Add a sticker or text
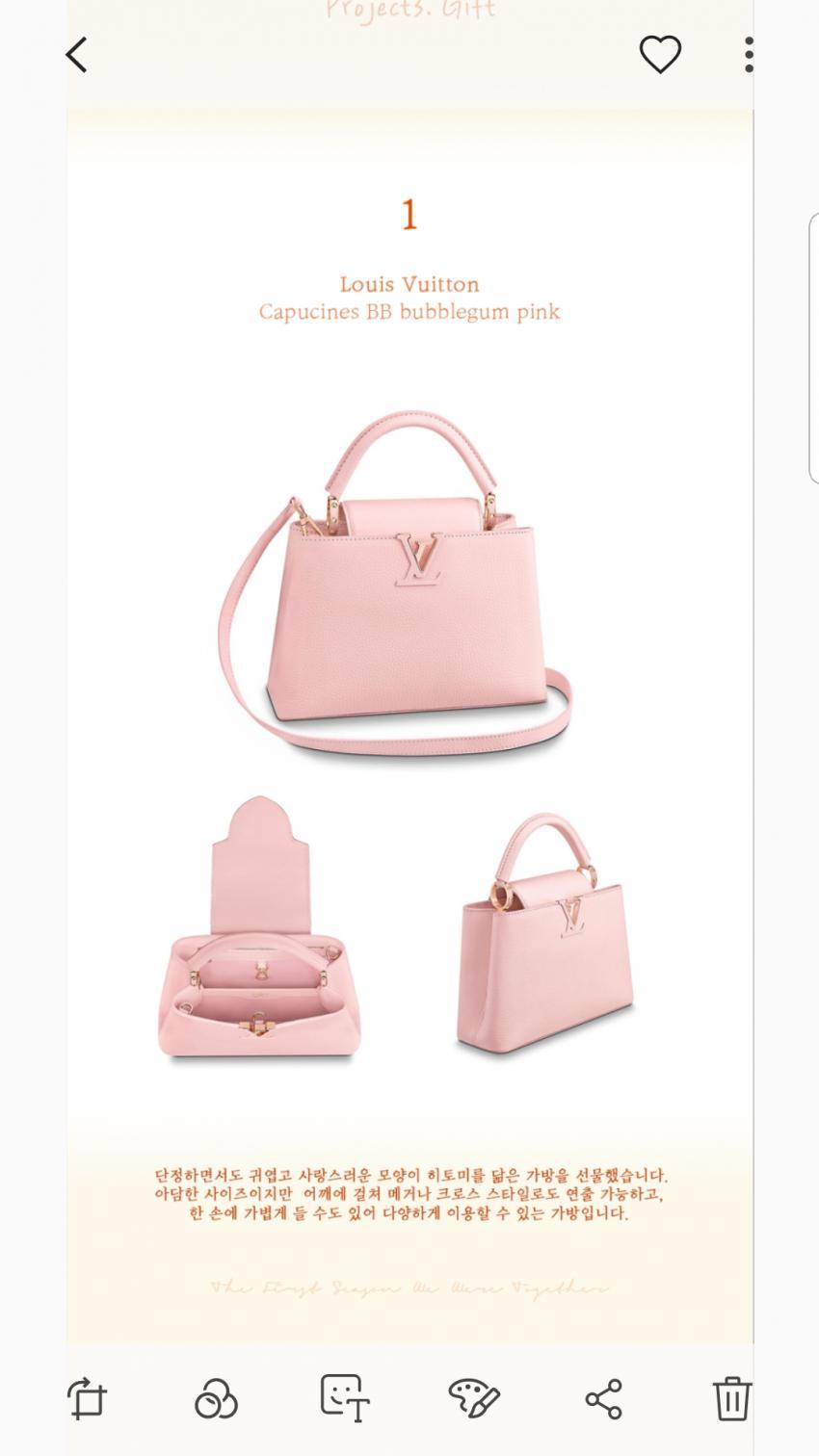This screenshot has width=819, height=1456. click(344, 1397)
